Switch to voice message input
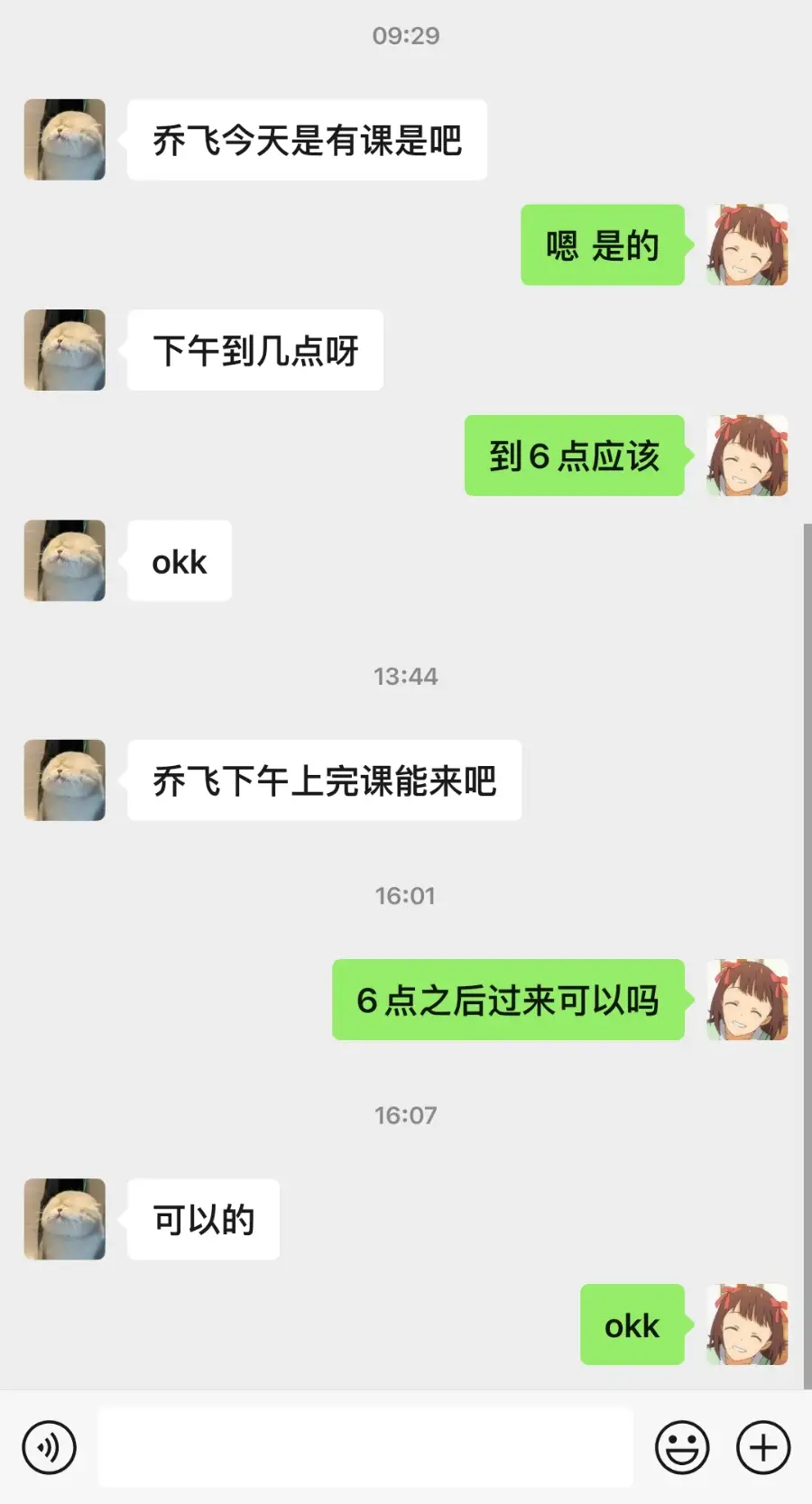 pyautogui.click(x=49, y=1447)
